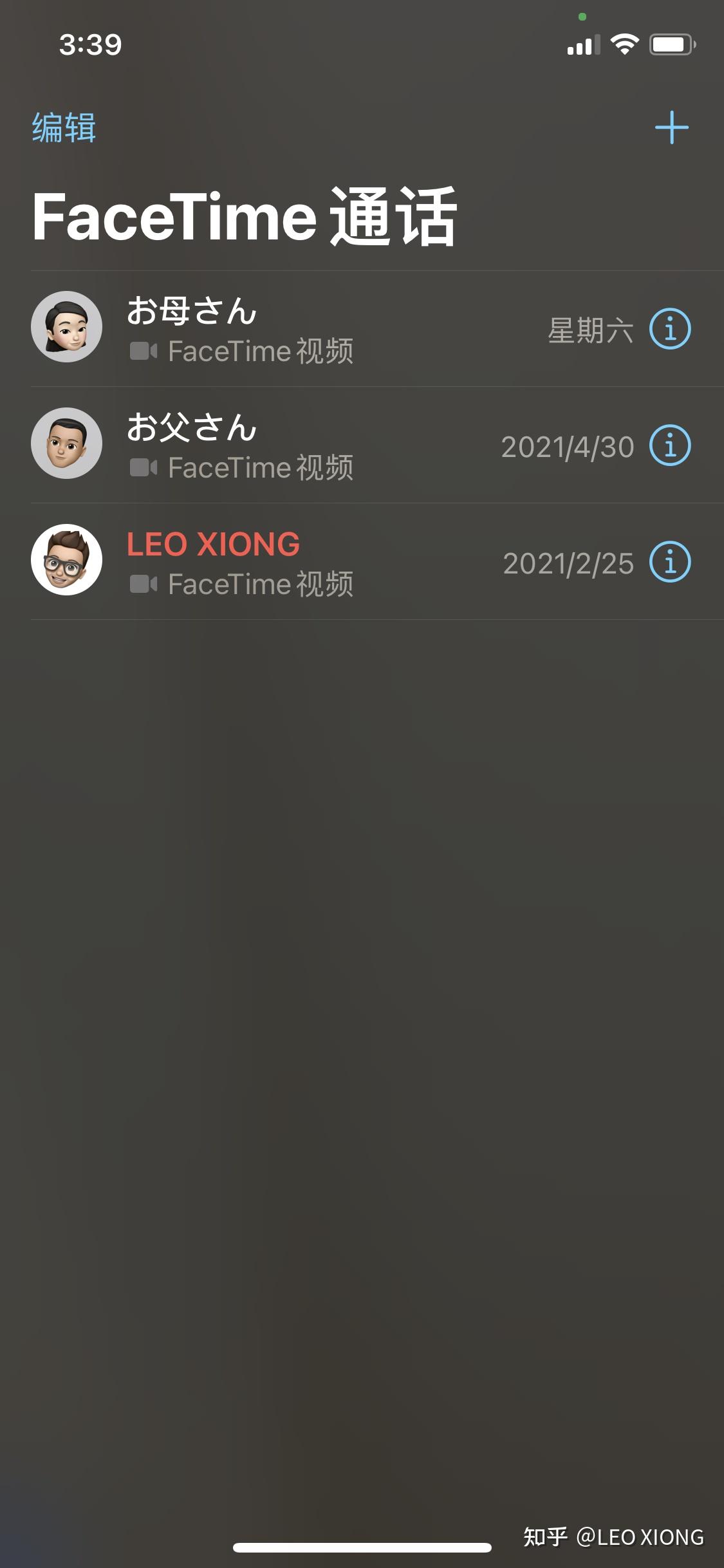Open info for LEO XIONG's call
This screenshot has height=1568, width=724.
(x=670, y=561)
